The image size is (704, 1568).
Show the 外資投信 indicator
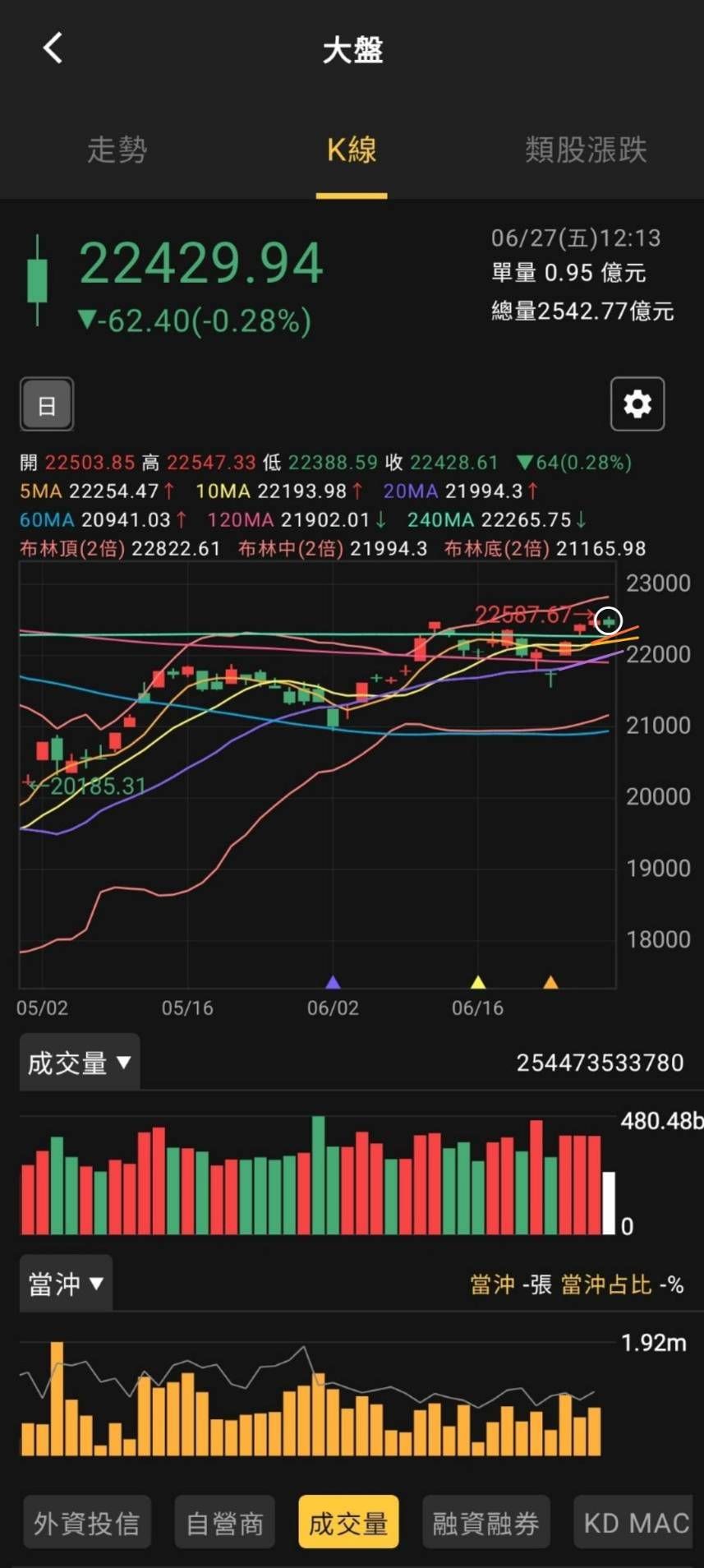[x=86, y=1523]
